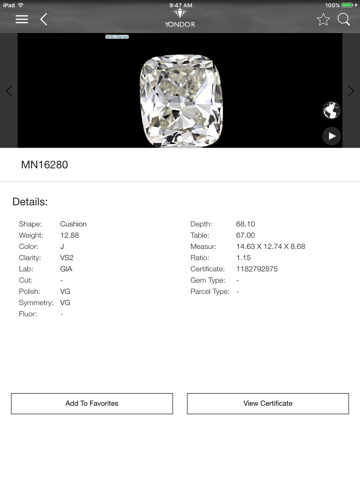
Task: Show the next diamond
Action: point(351,91)
